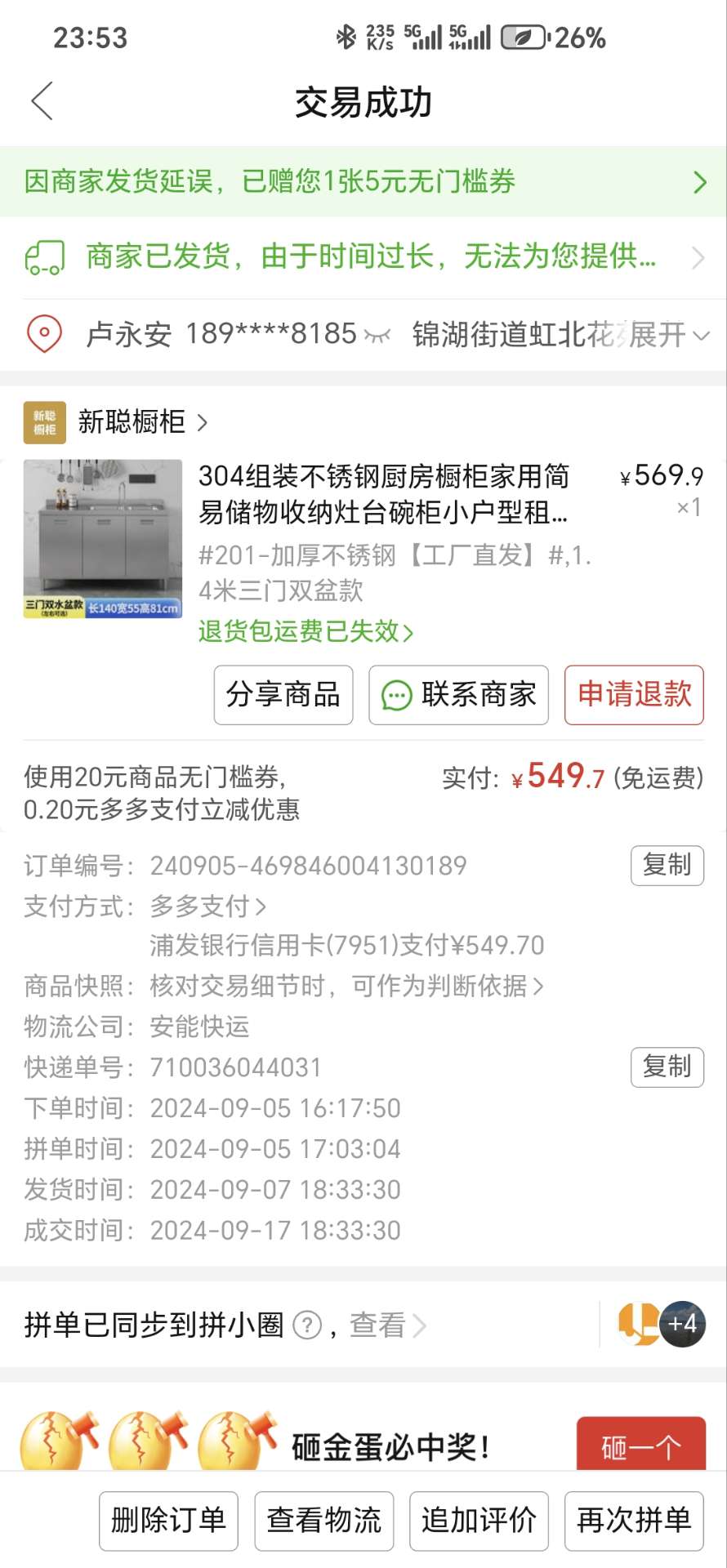Check shipping with 查看物流
Viewport: 727px width, 1568px height.
tap(324, 1521)
